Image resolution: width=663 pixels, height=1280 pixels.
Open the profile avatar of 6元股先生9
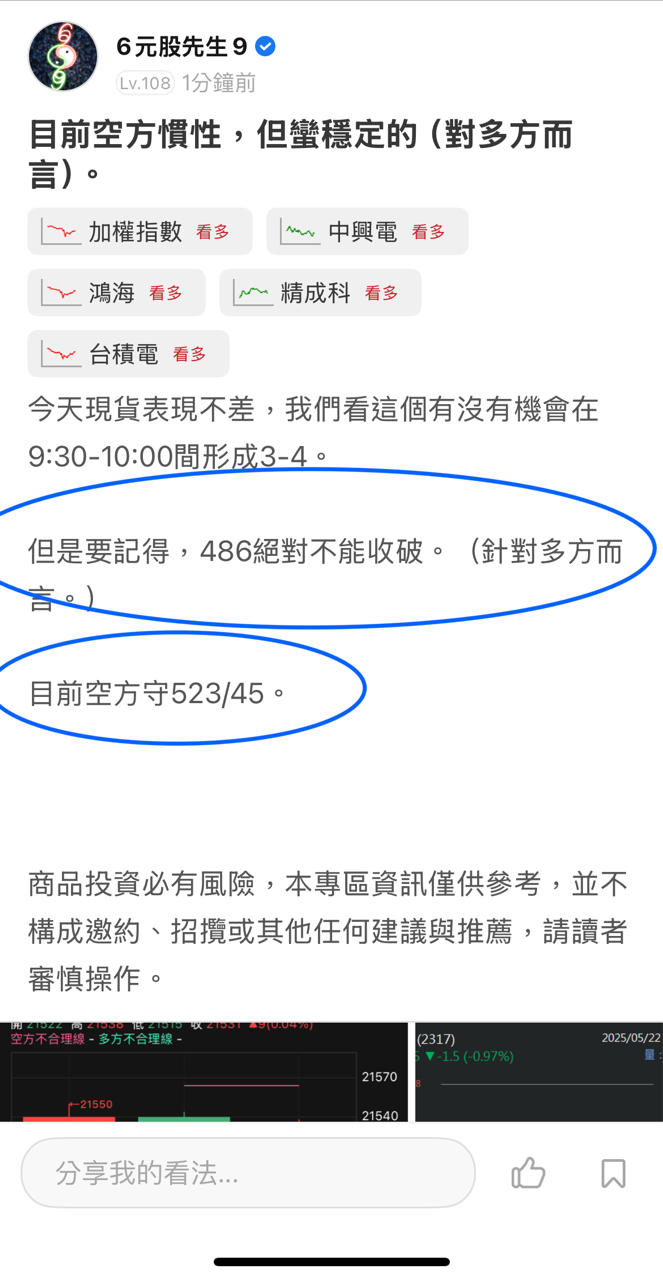(63, 56)
